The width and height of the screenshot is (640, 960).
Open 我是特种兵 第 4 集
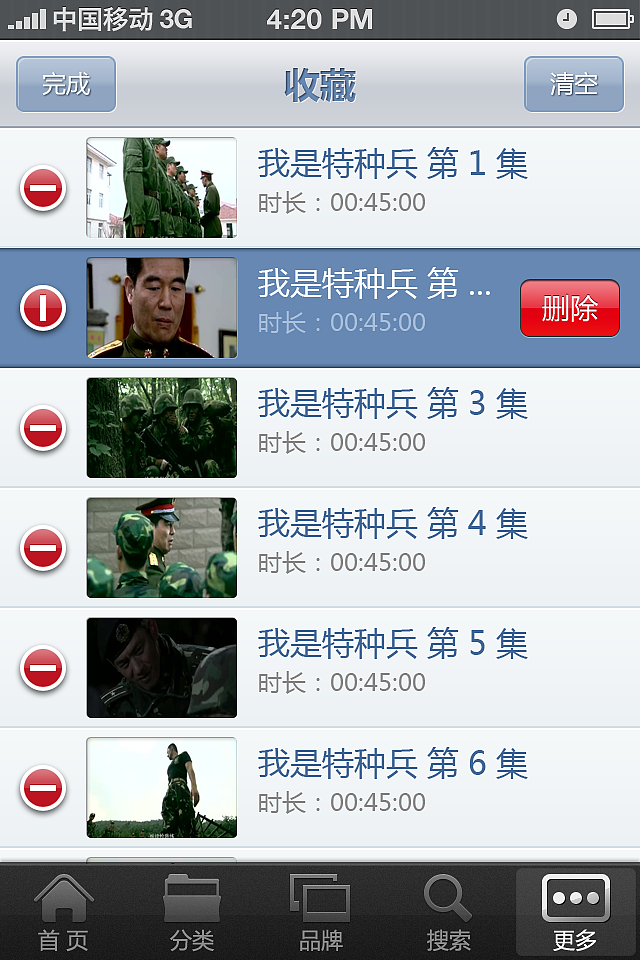click(x=392, y=540)
